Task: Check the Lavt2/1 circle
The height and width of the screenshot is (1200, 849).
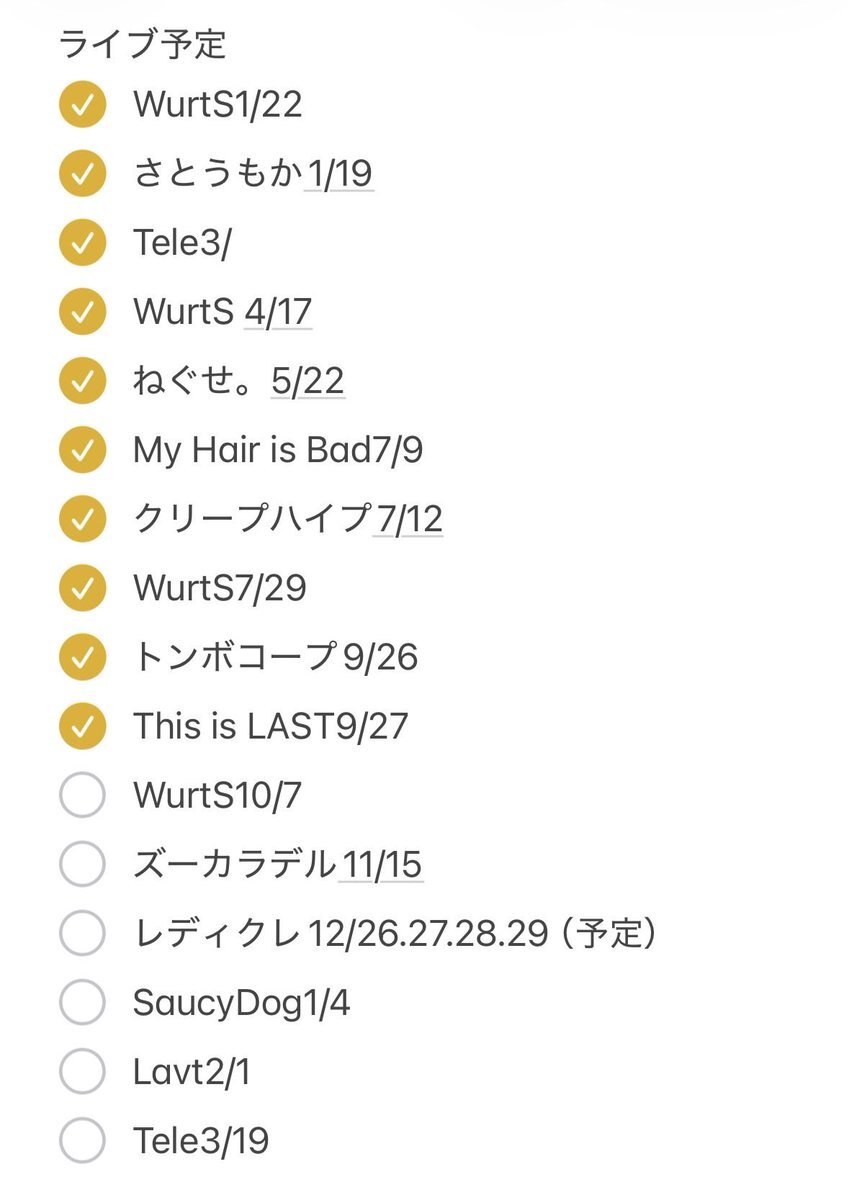Action: click(x=82, y=1072)
